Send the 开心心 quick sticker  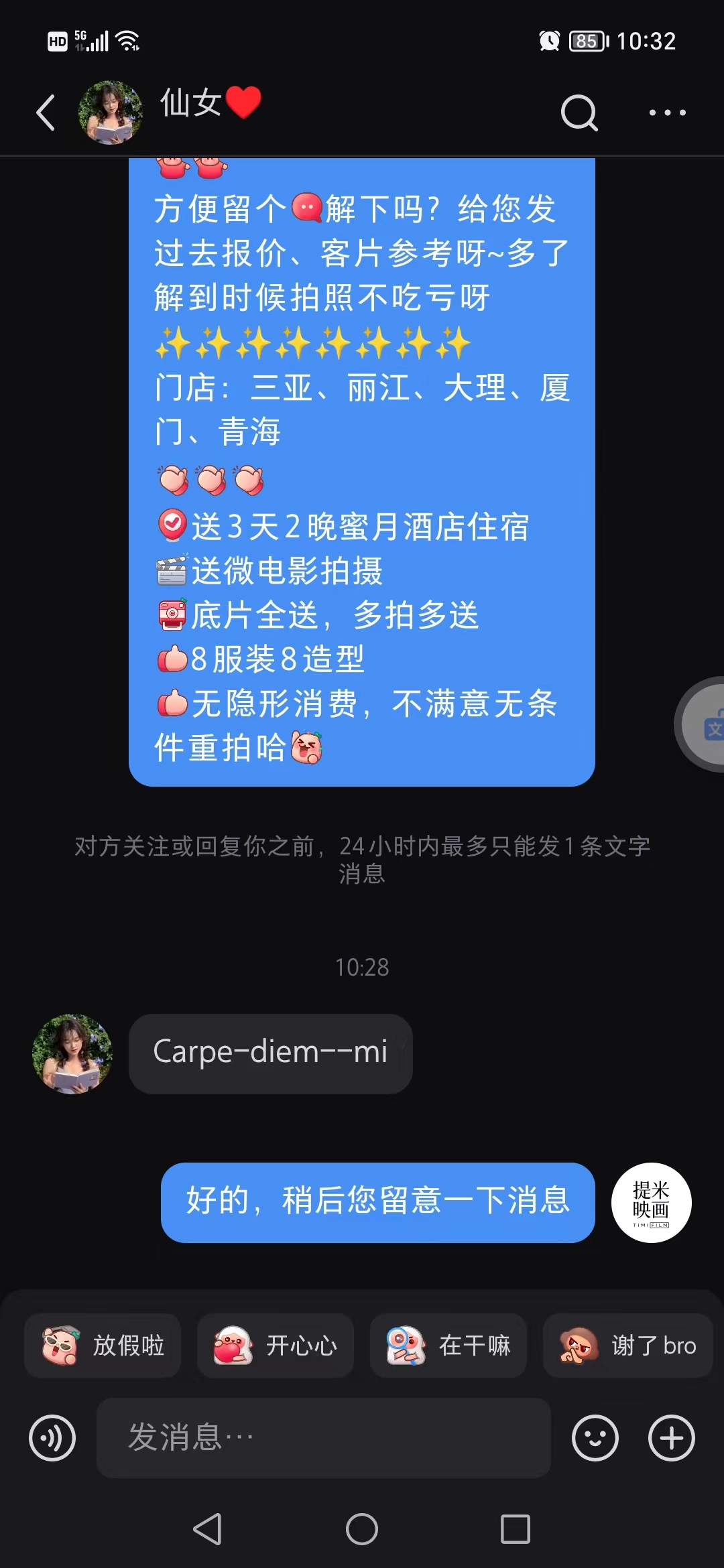[x=276, y=1346]
